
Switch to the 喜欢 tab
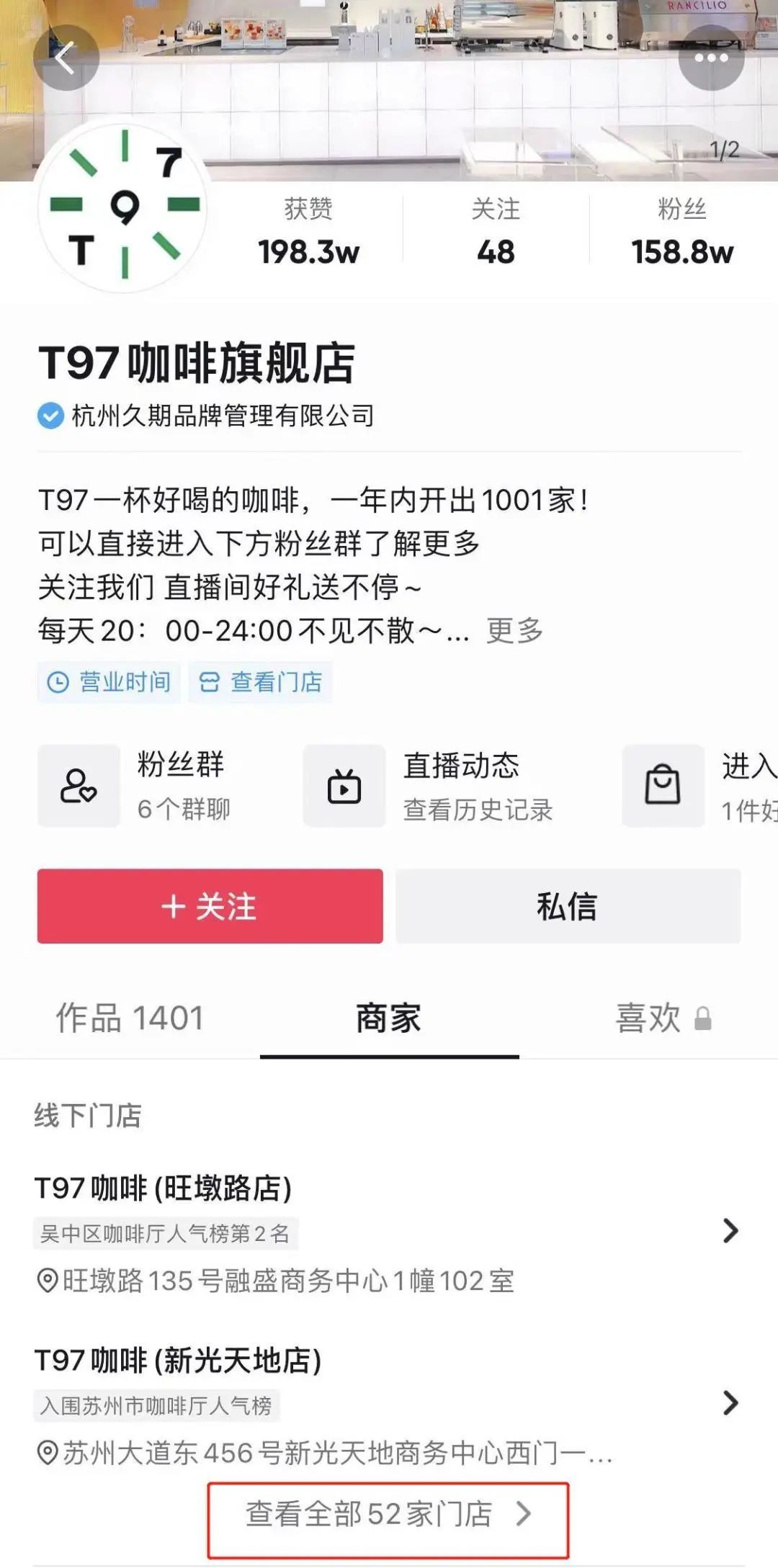tap(663, 1018)
